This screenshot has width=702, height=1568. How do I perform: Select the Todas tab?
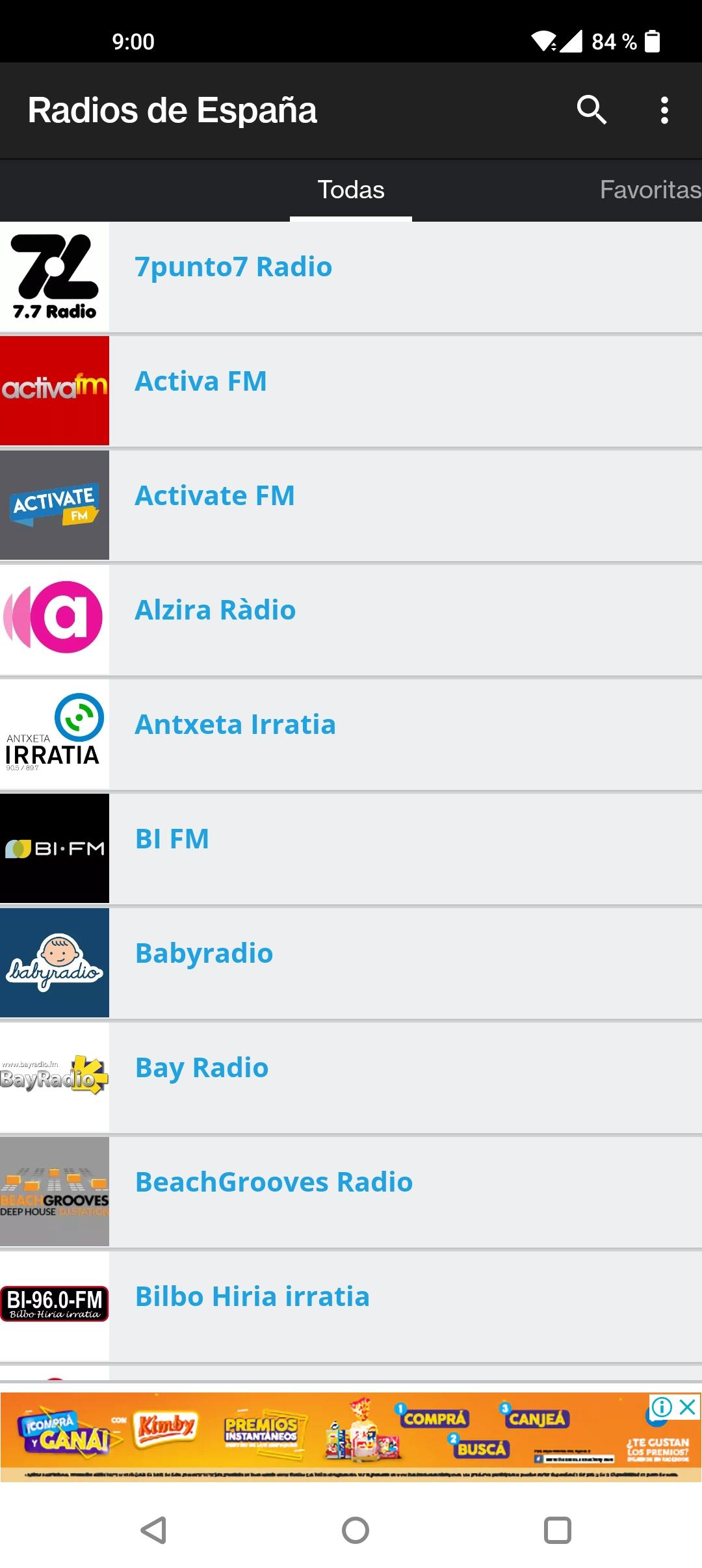[x=351, y=190]
